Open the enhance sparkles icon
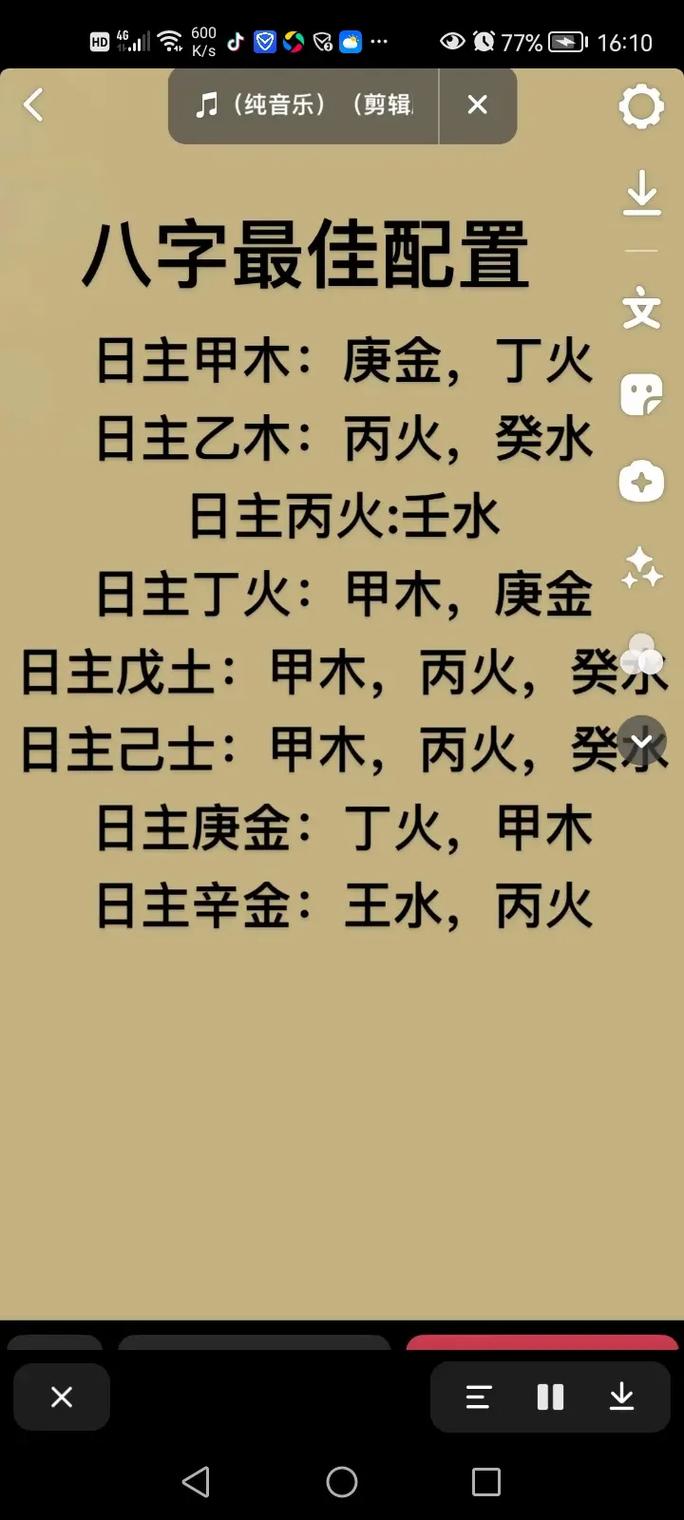 (641, 568)
